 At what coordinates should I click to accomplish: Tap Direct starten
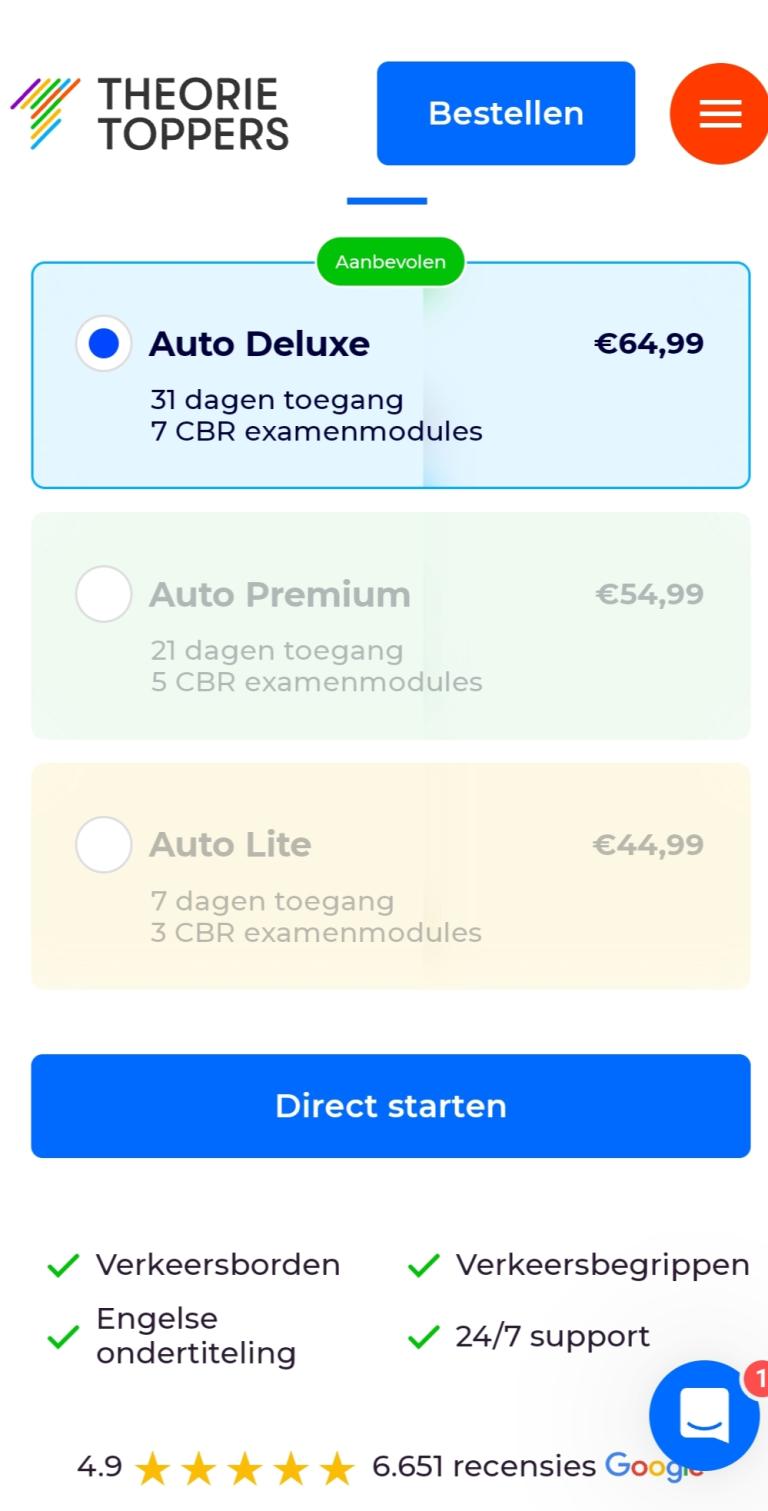click(390, 1105)
